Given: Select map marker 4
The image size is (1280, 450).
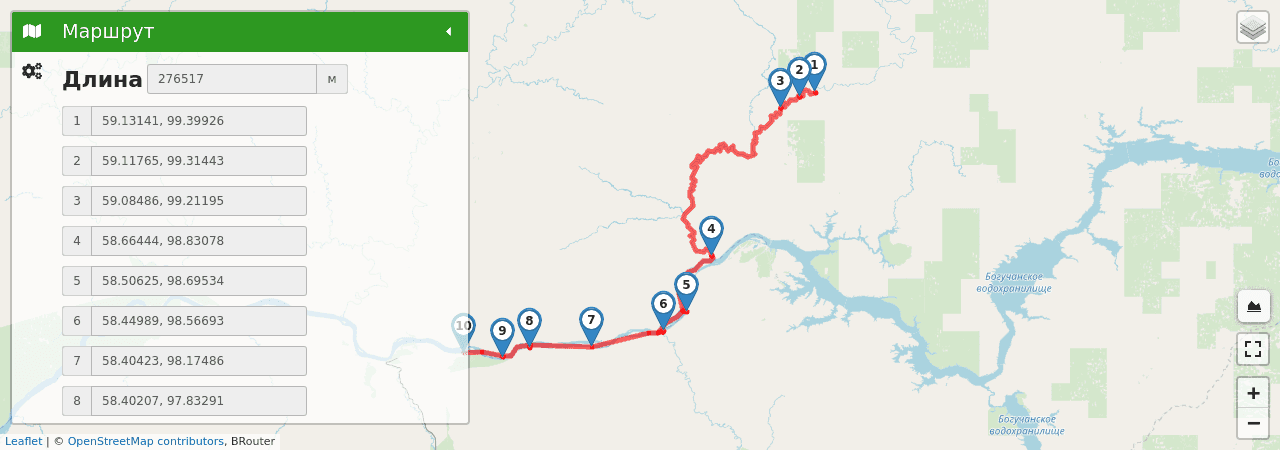Looking at the screenshot, I should (x=711, y=230).
